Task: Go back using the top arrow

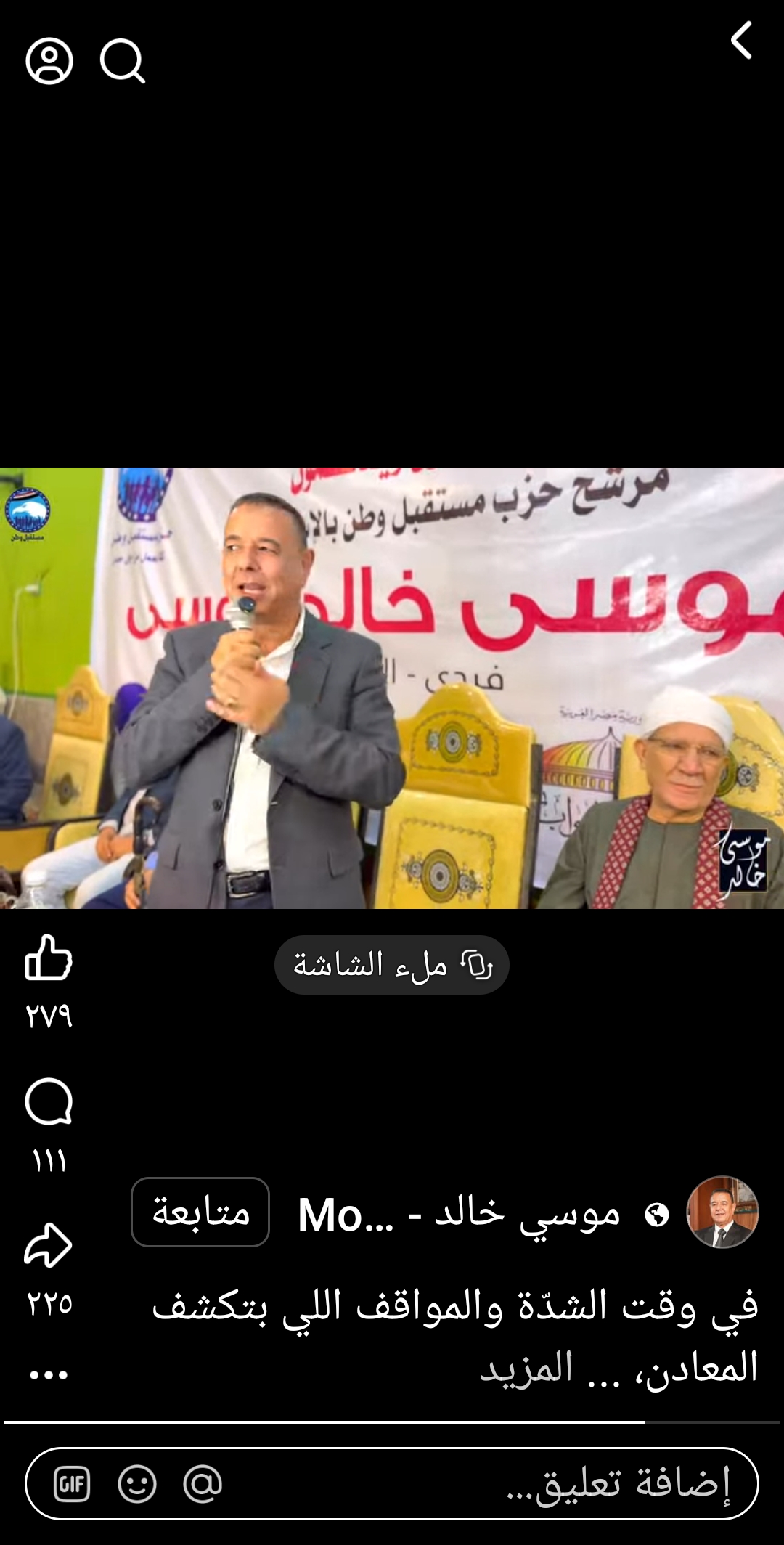Action: pyautogui.click(x=741, y=40)
